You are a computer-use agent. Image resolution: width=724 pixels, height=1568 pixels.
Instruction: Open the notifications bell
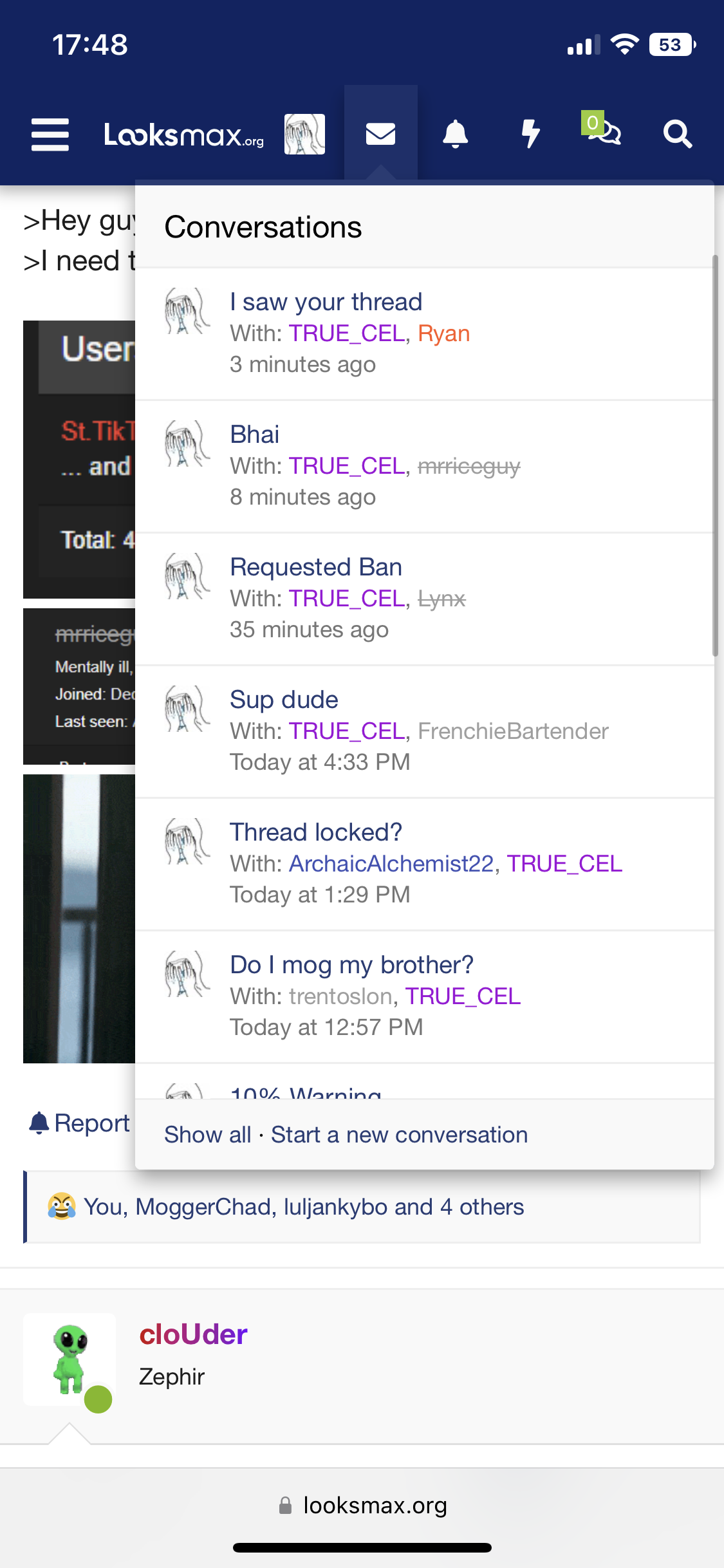tap(455, 134)
